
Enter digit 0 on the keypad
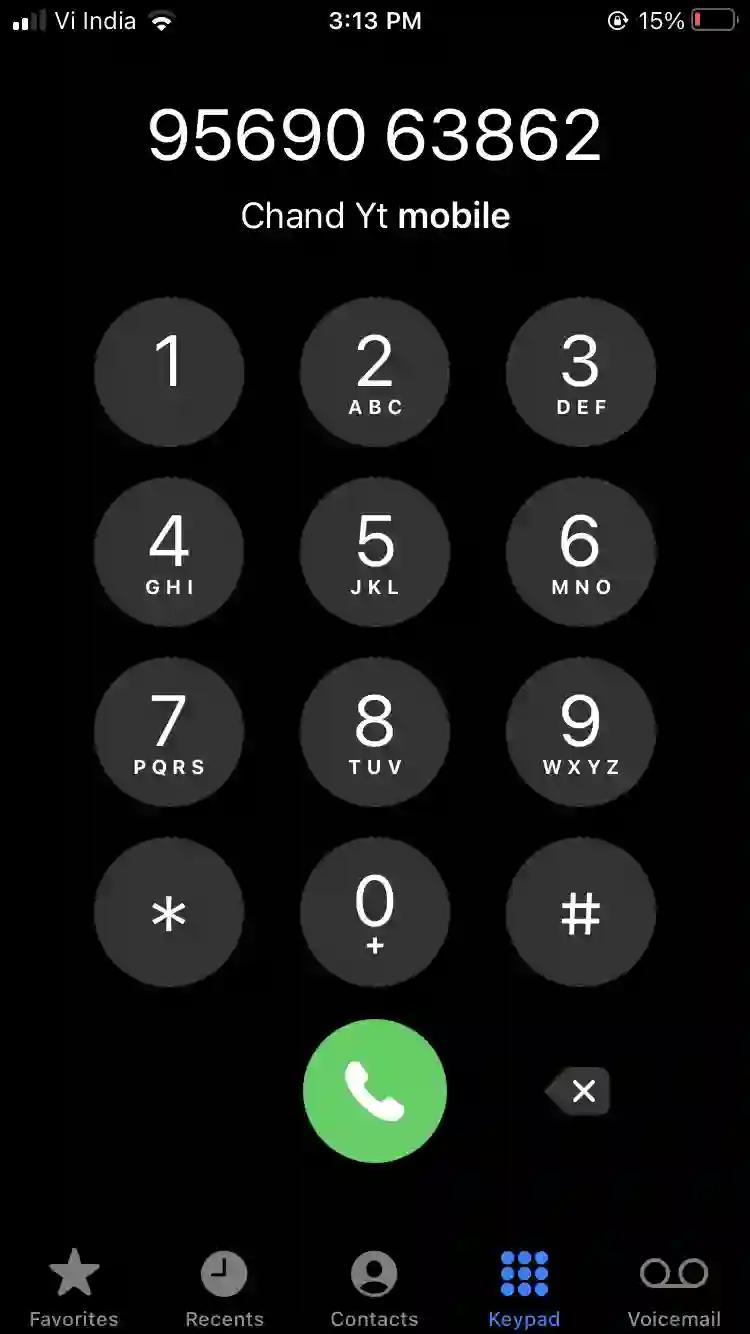point(375,912)
